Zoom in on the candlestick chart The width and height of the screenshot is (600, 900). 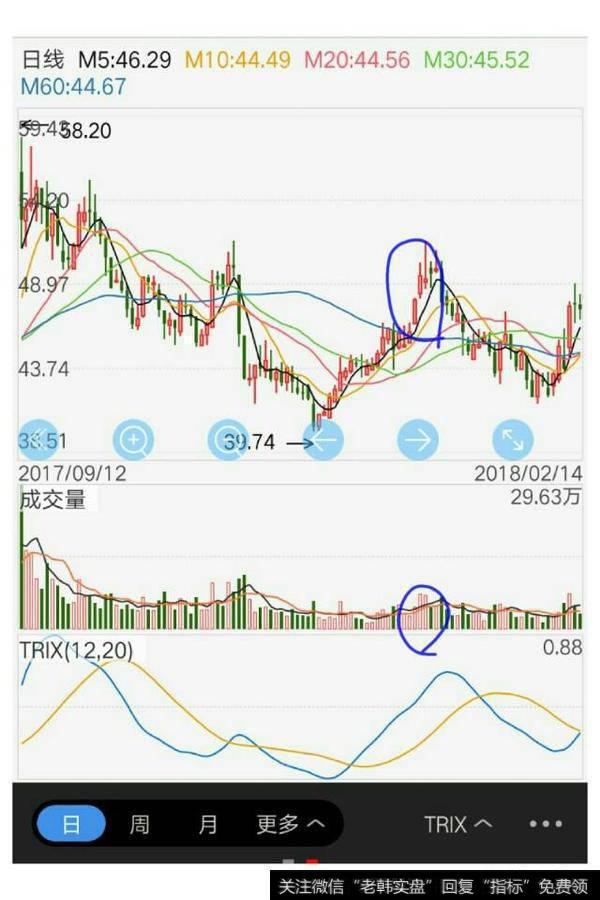coord(133,439)
